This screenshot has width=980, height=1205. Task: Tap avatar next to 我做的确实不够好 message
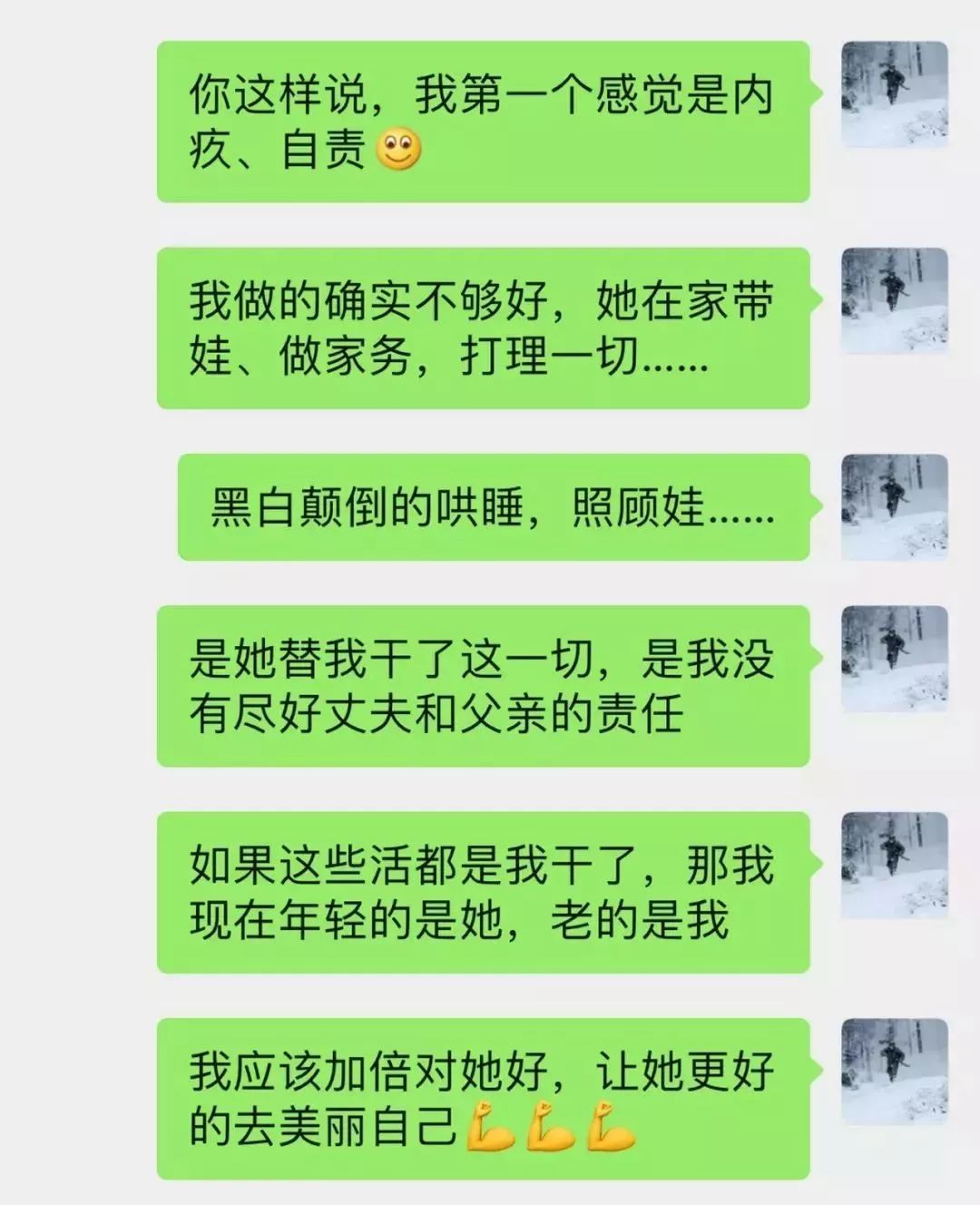click(895, 300)
